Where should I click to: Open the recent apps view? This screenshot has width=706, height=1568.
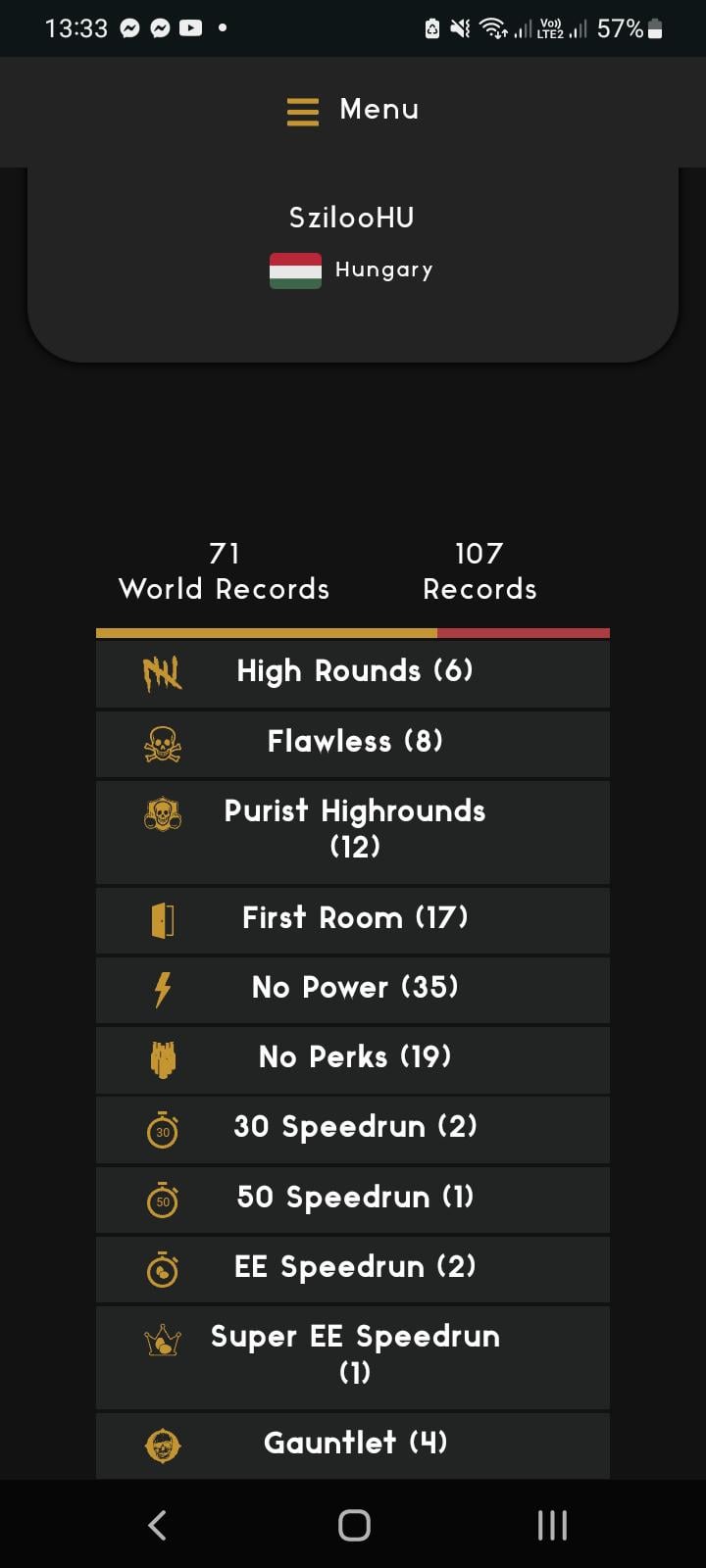tap(552, 1525)
